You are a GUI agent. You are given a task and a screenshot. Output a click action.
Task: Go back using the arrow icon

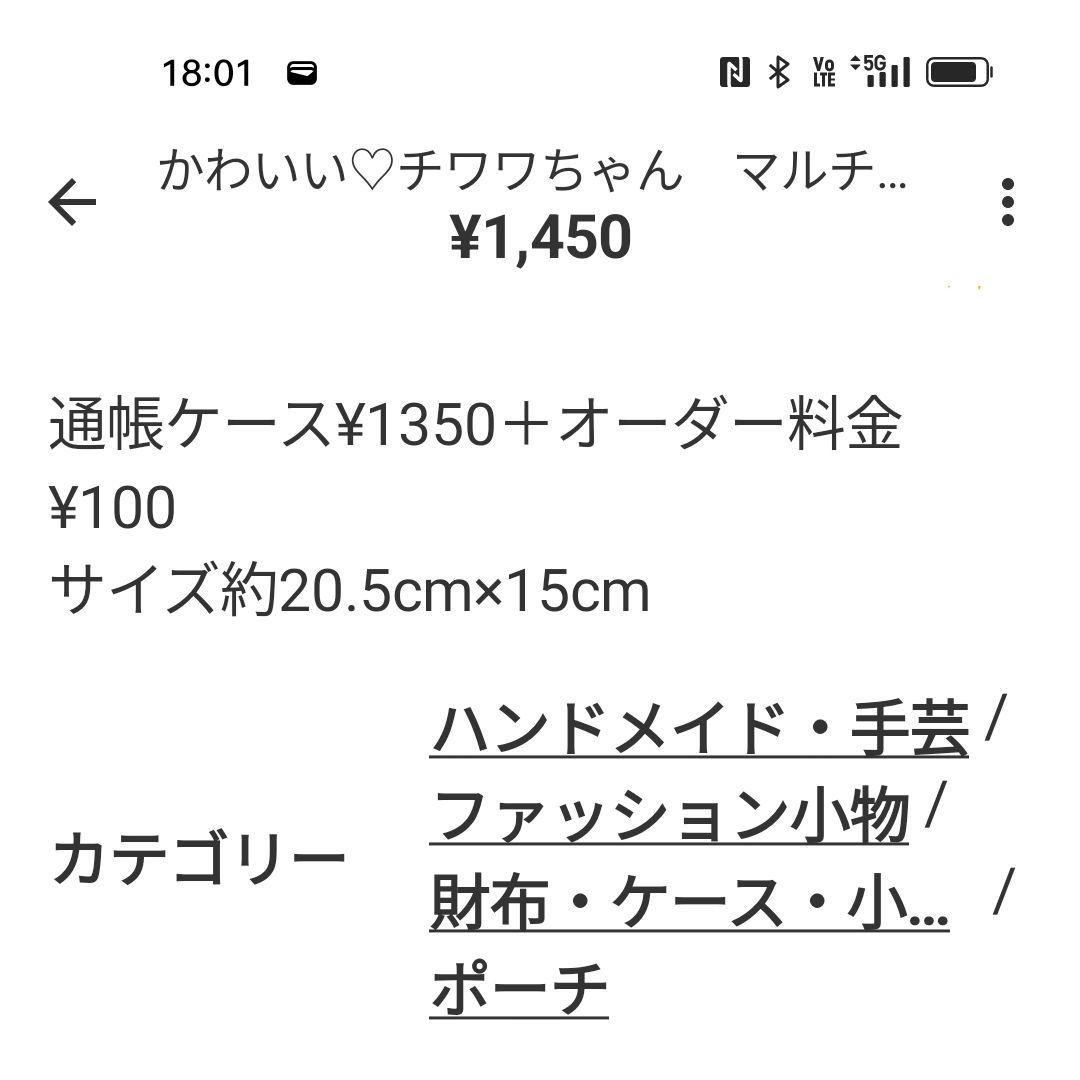pos(72,204)
